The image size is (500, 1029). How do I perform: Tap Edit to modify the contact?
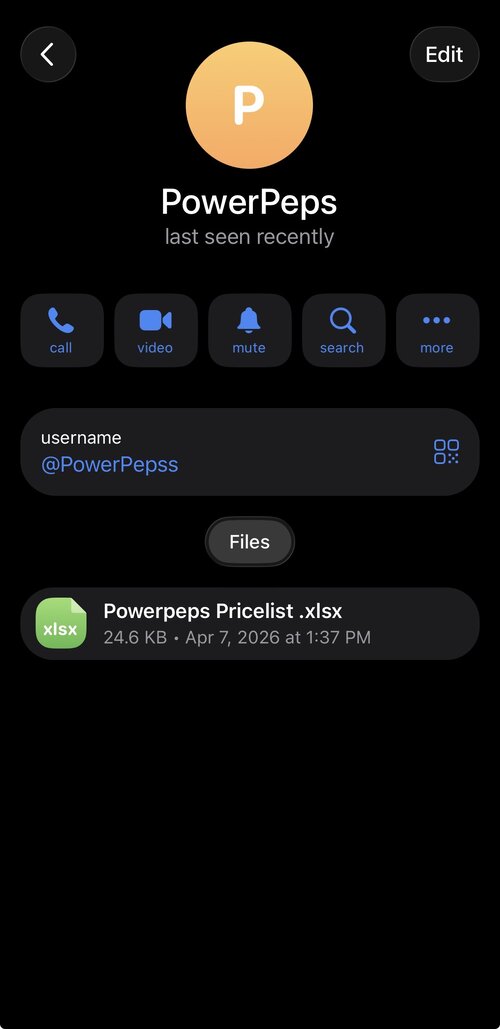[444, 54]
